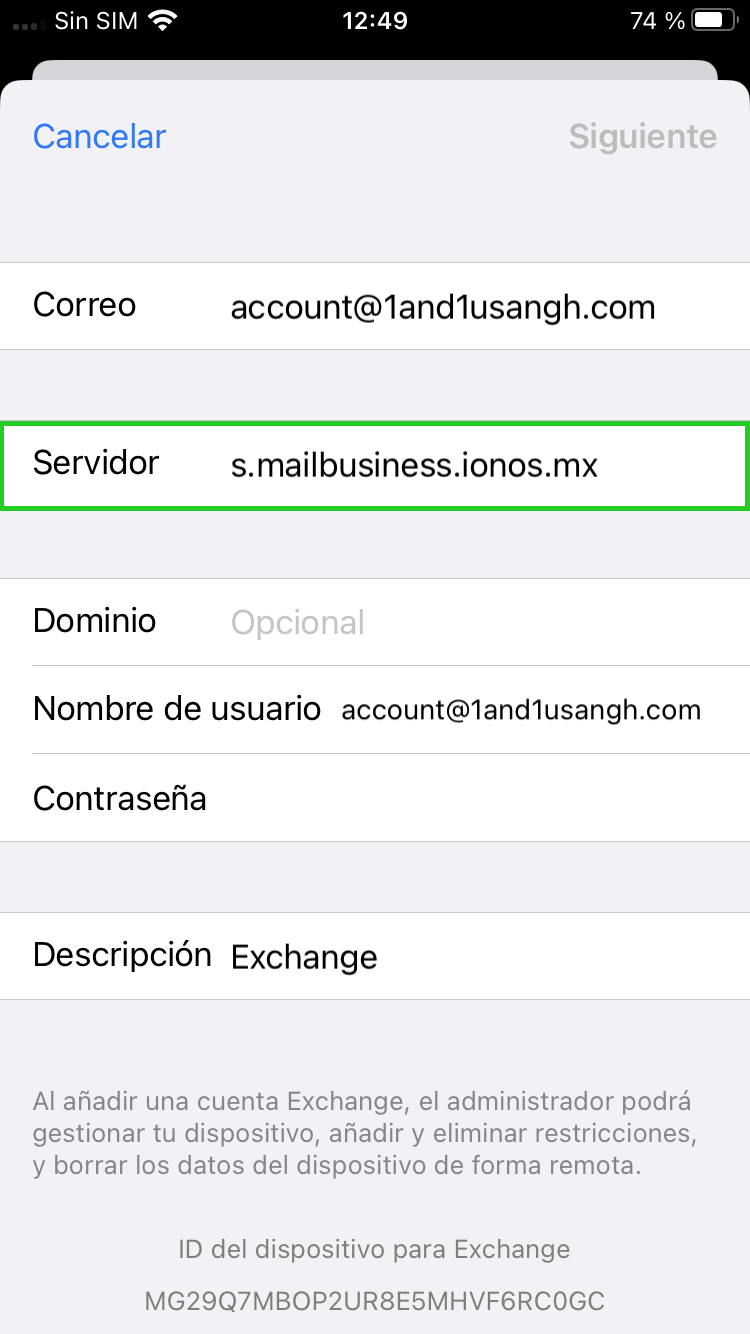Screen dimensions: 750x1334
Task: Enter the Contraseña field
Action: click(x=375, y=798)
